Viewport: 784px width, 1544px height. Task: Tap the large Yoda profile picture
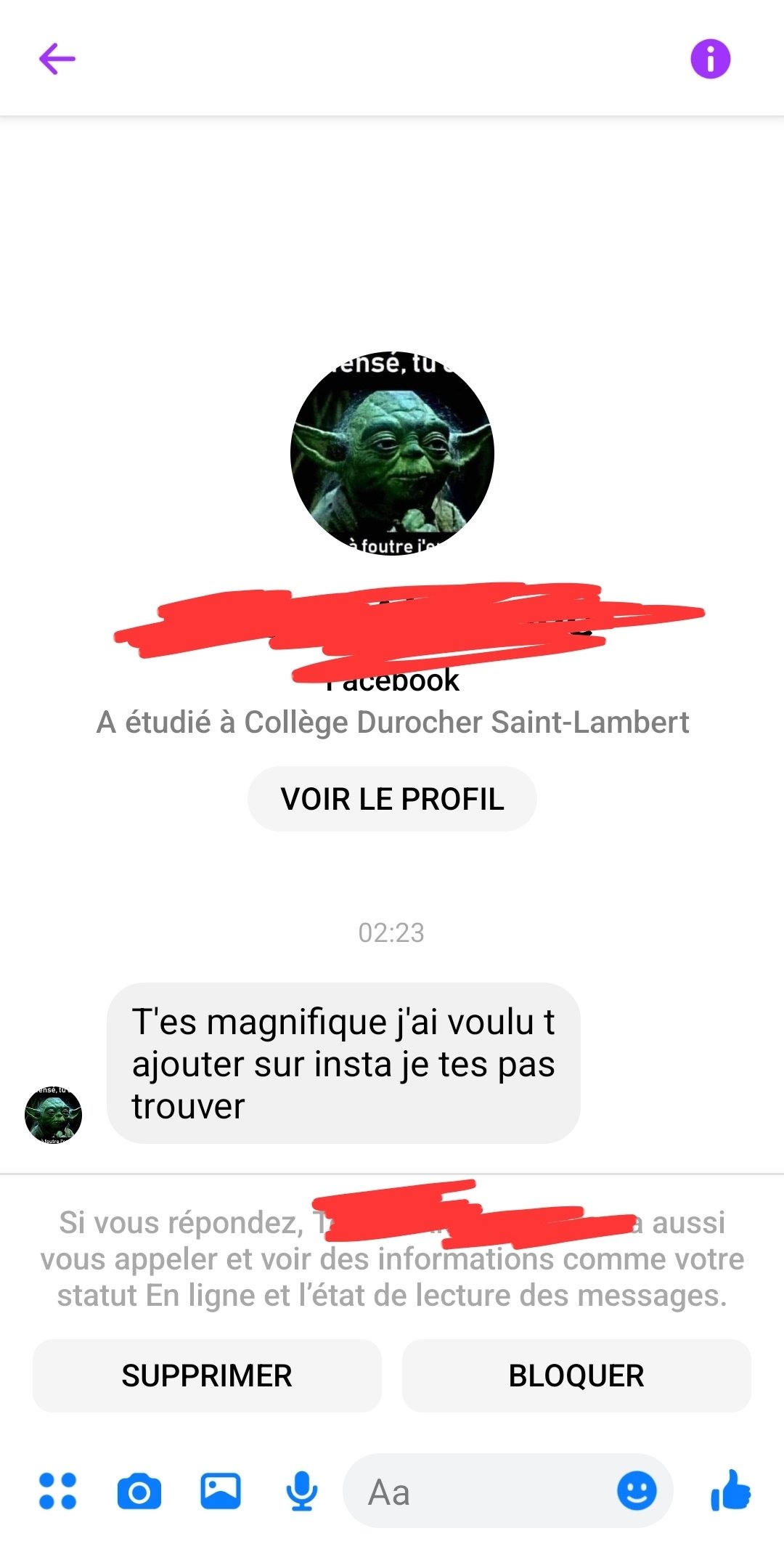pos(392,453)
